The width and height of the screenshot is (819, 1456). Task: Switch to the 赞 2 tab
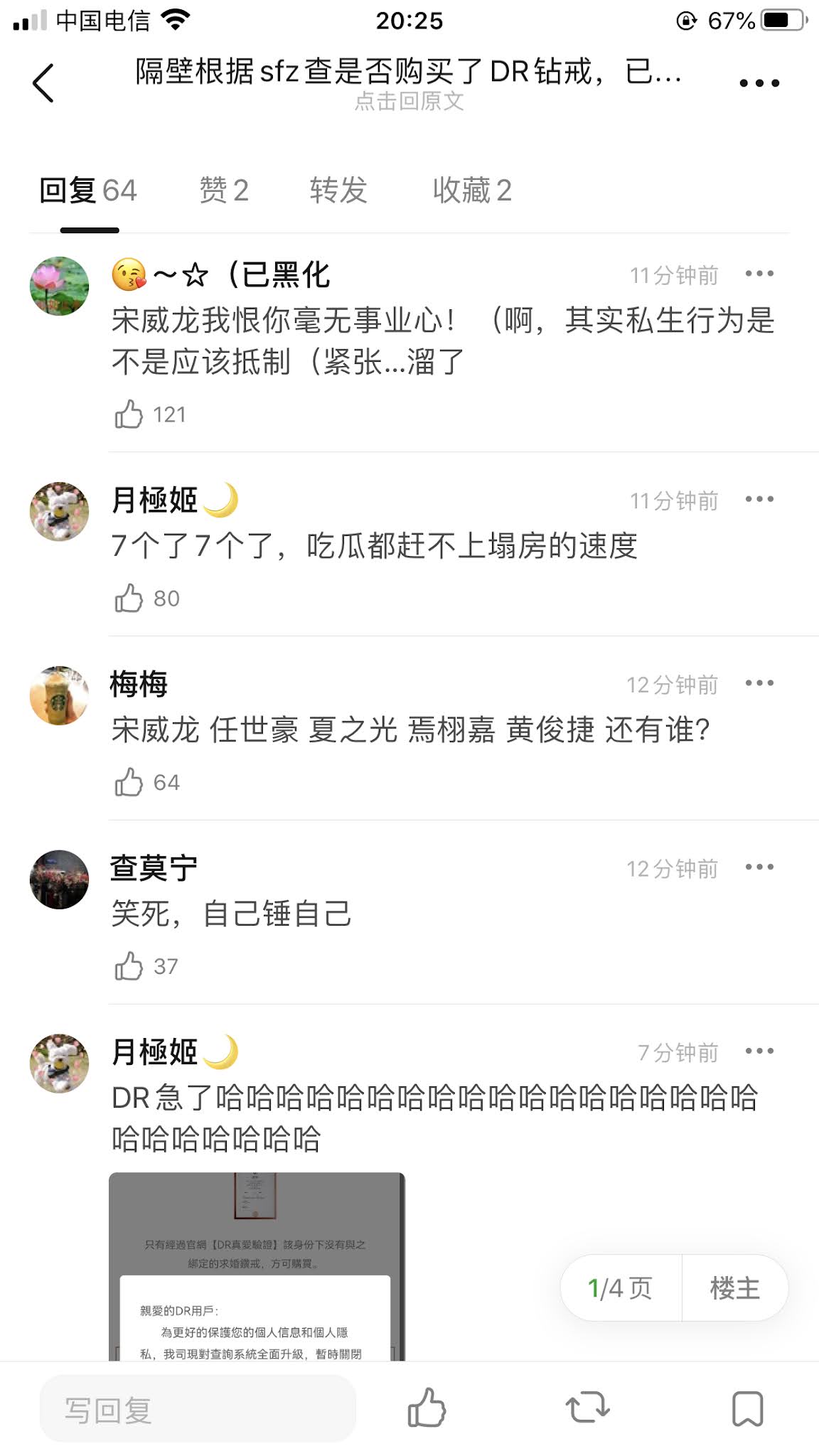(x=224, y=191)
